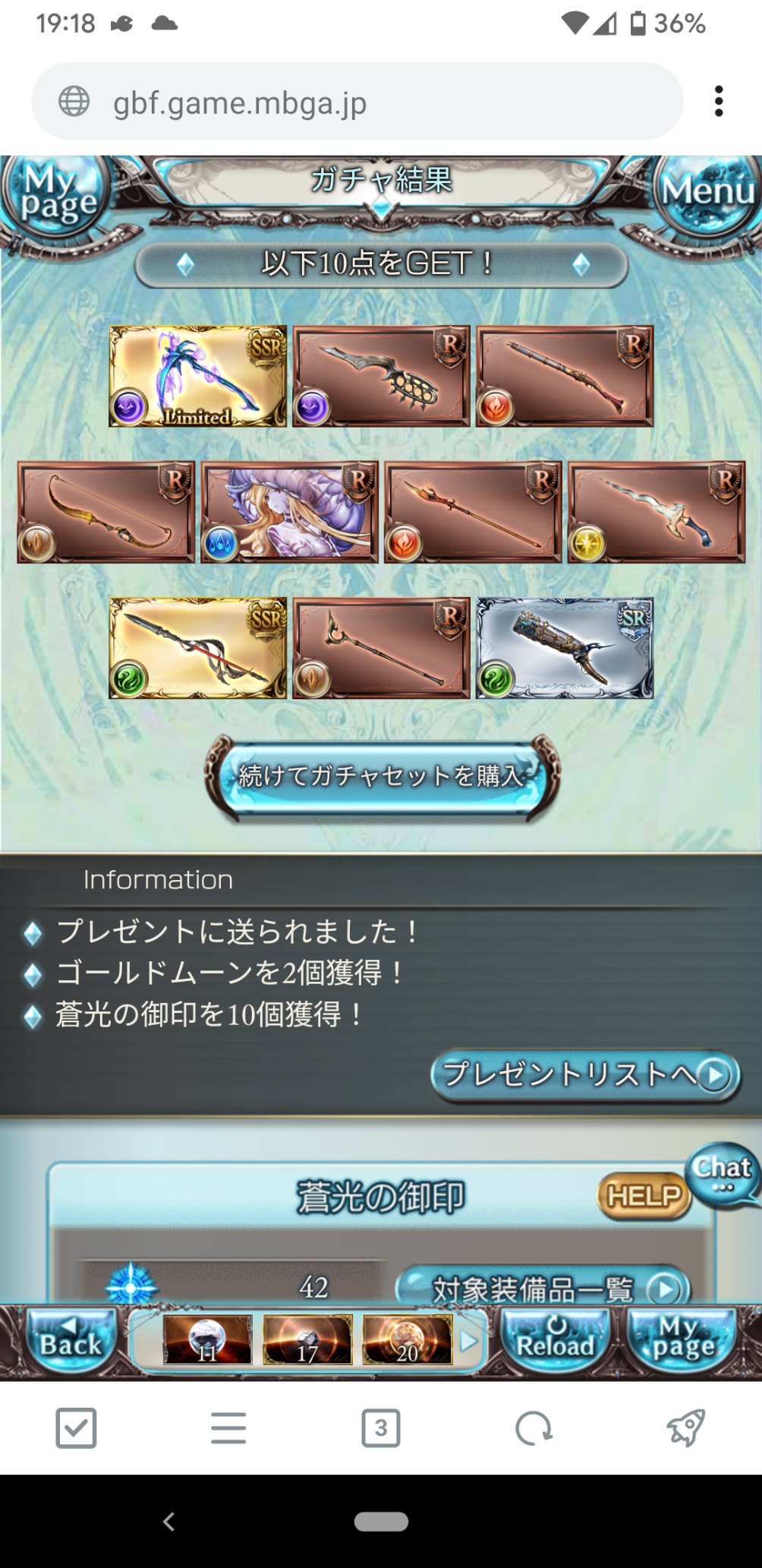View the Limited SSR scythe weapon

point(198,377)
